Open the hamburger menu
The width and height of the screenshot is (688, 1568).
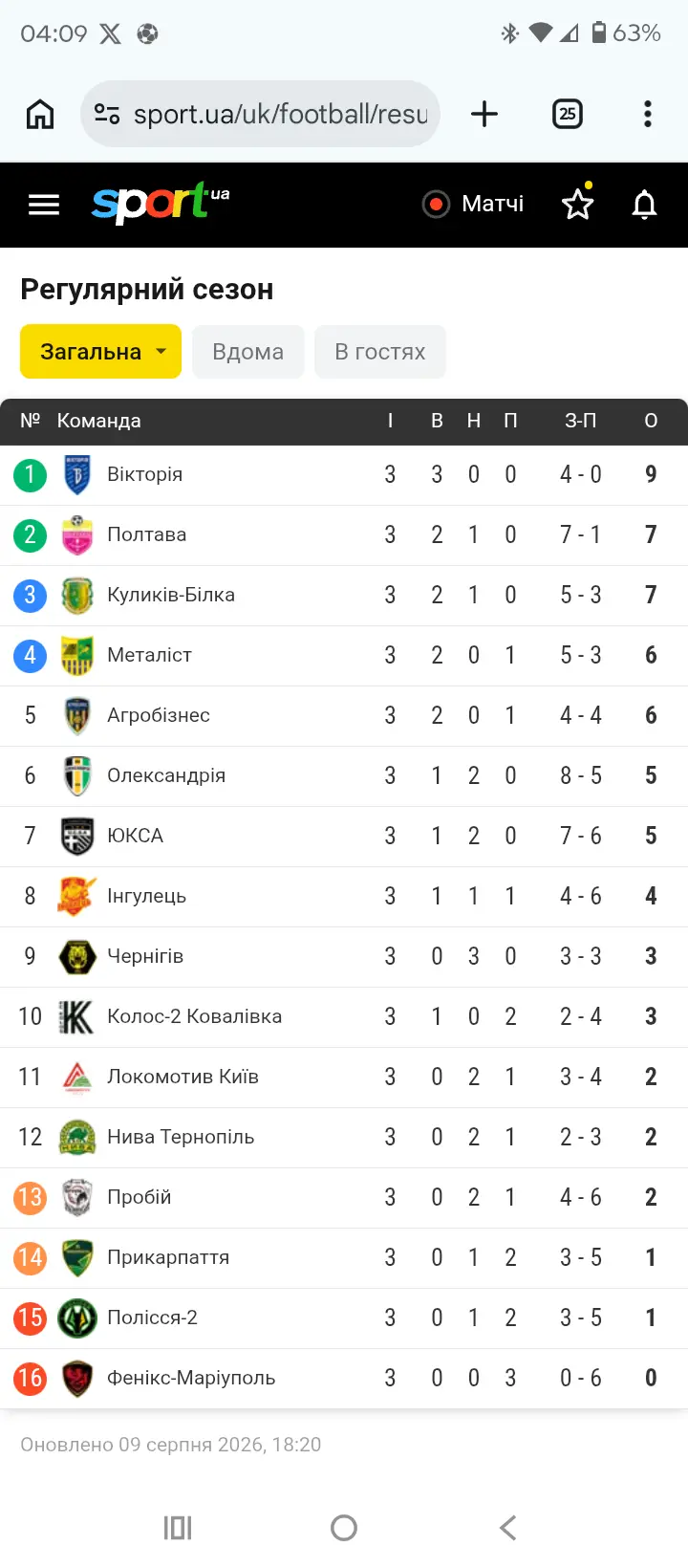coord(44,205)
